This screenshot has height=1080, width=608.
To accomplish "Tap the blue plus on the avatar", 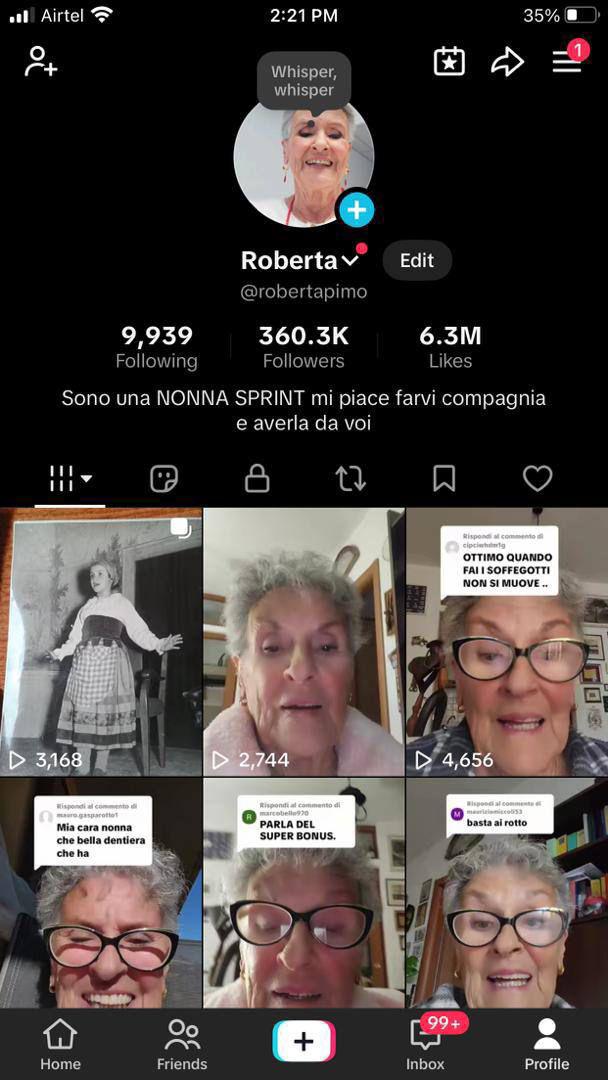I will 356,210.
